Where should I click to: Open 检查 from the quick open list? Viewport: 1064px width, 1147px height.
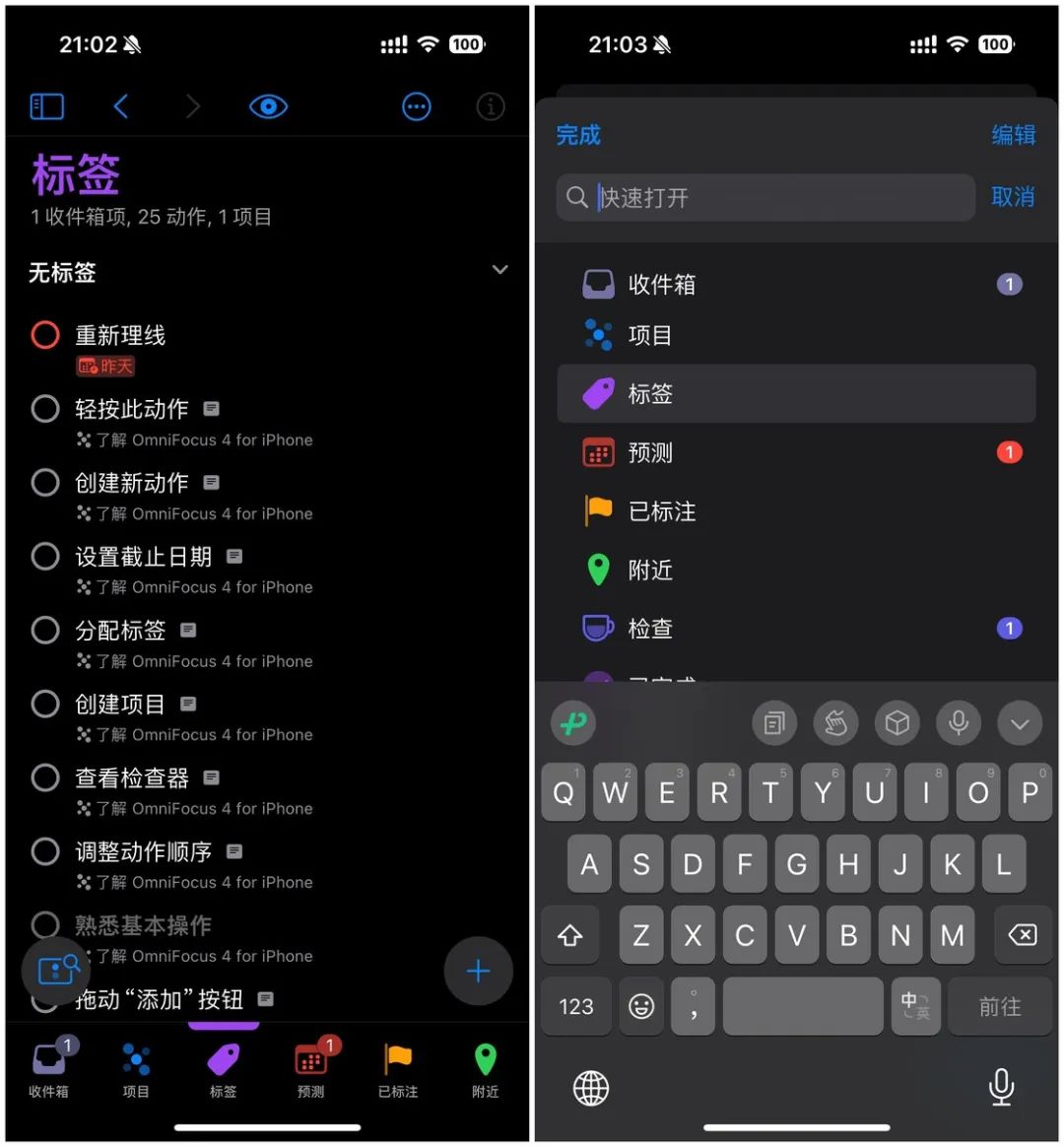(x=650, y=629)
